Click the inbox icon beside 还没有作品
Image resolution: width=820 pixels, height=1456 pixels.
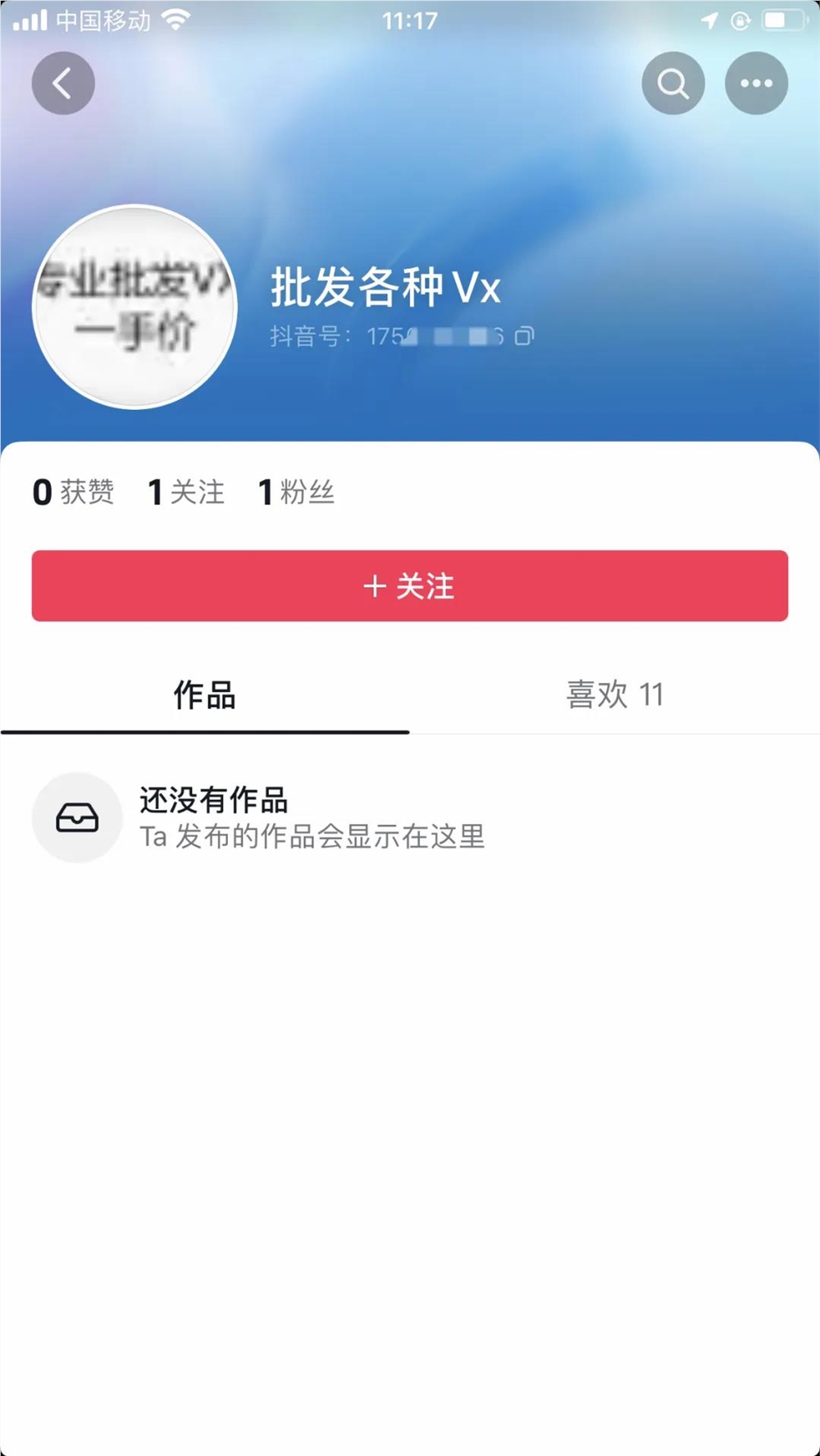77,817
